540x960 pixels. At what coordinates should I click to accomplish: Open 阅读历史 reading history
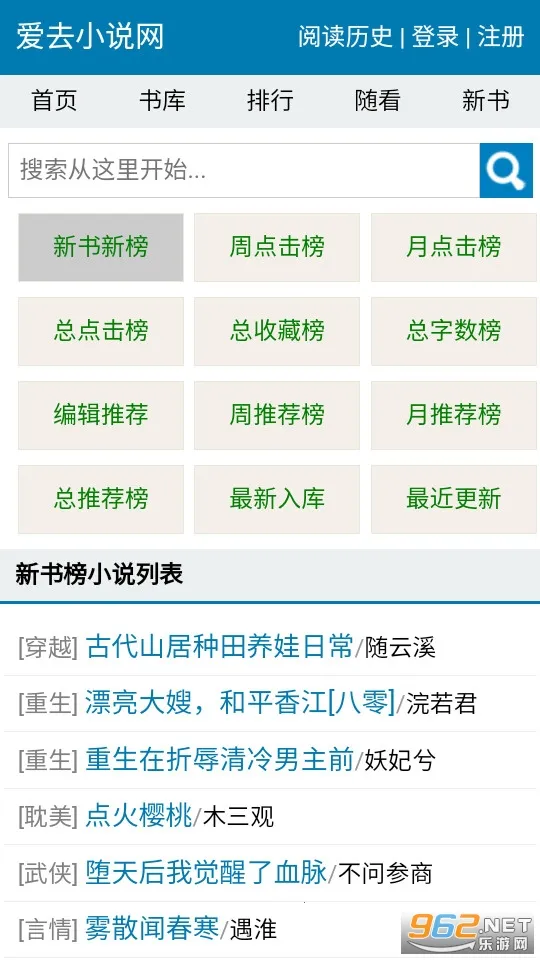[345, 37]
